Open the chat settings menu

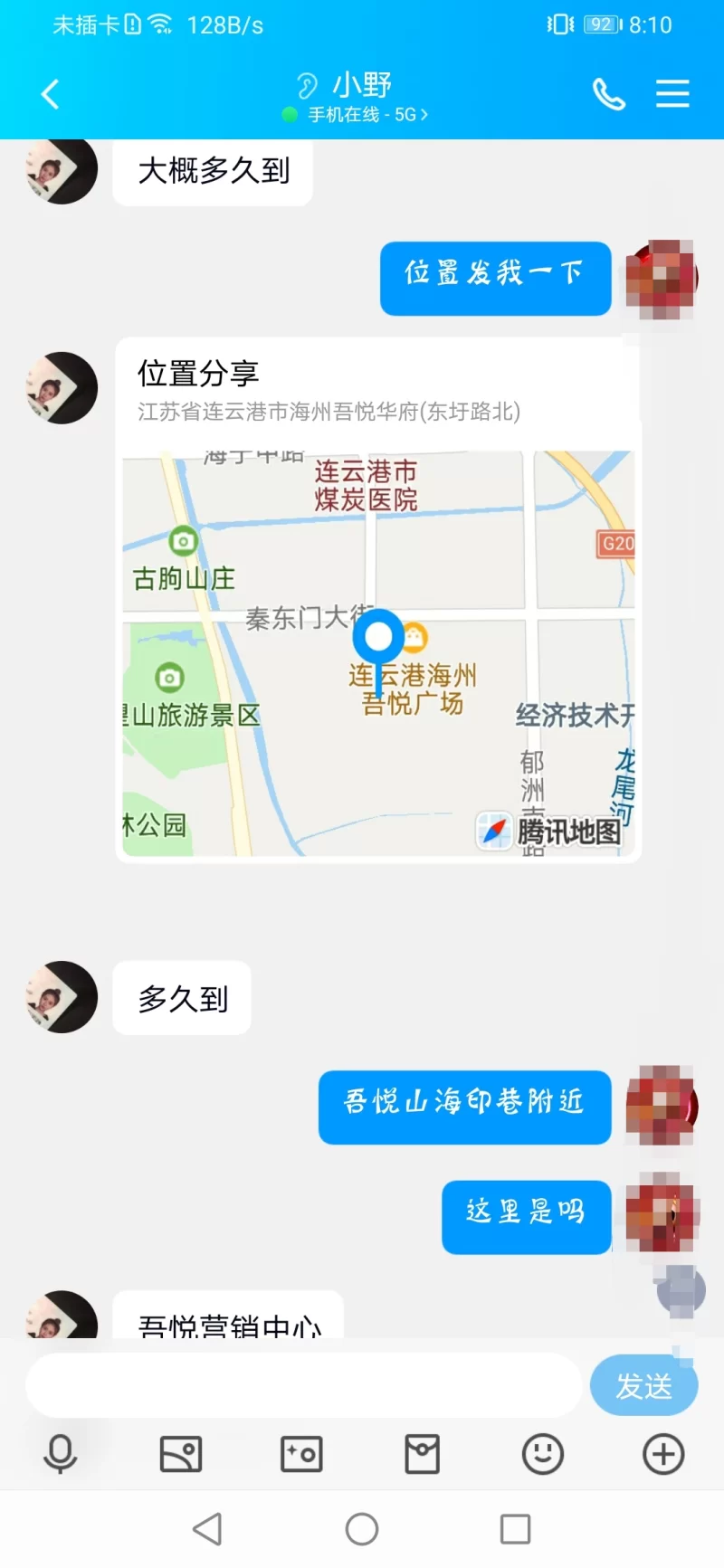tap(672, 94)
